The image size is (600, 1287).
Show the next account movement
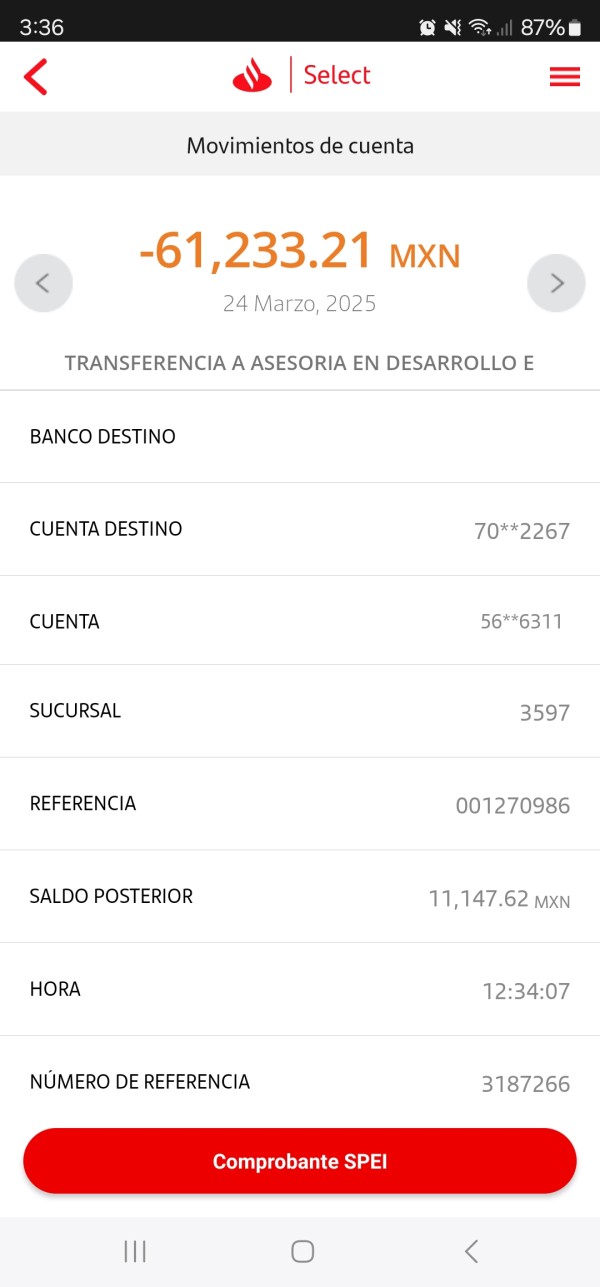point(556,283)
